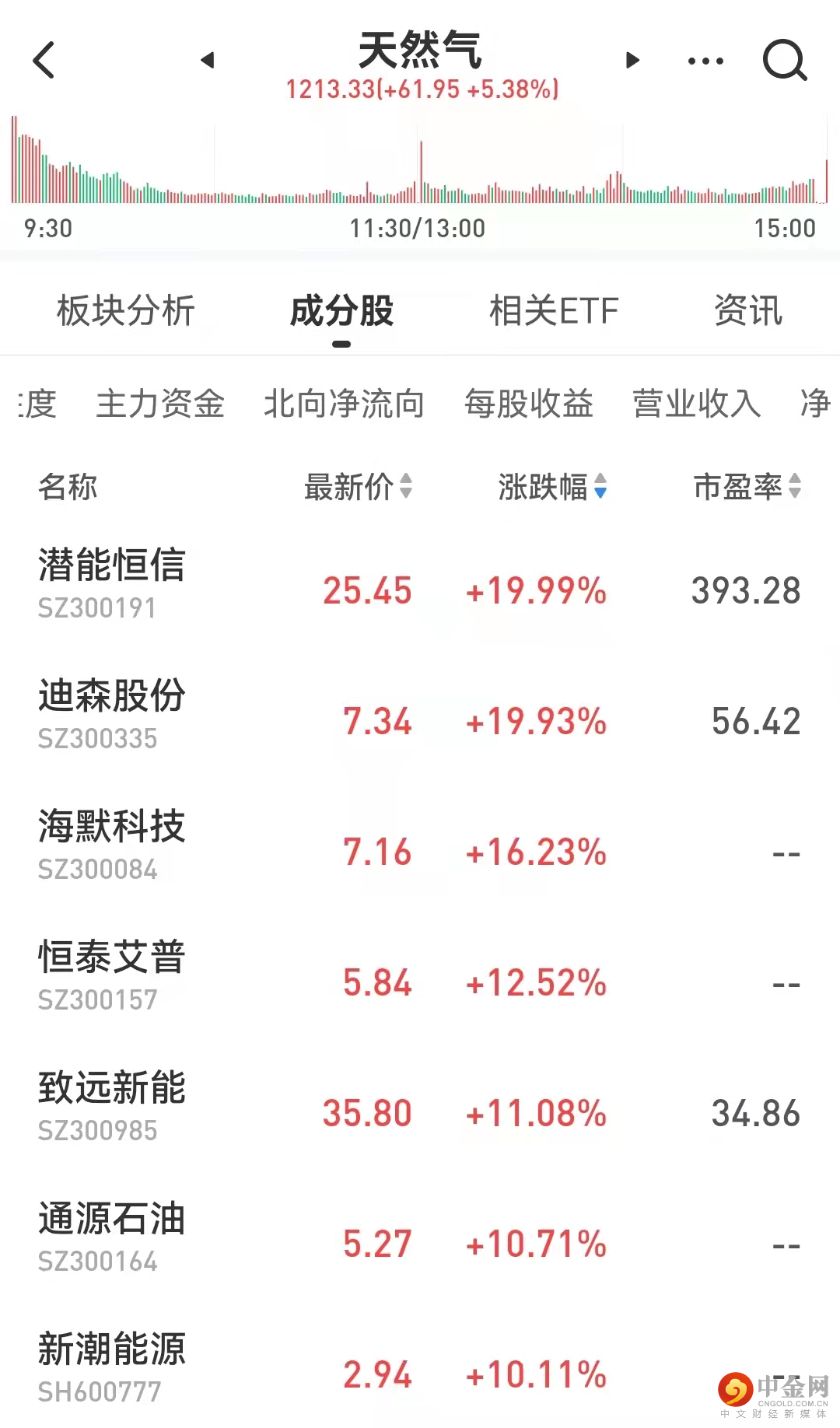View details for 海默科技 SZ300084

112,845
